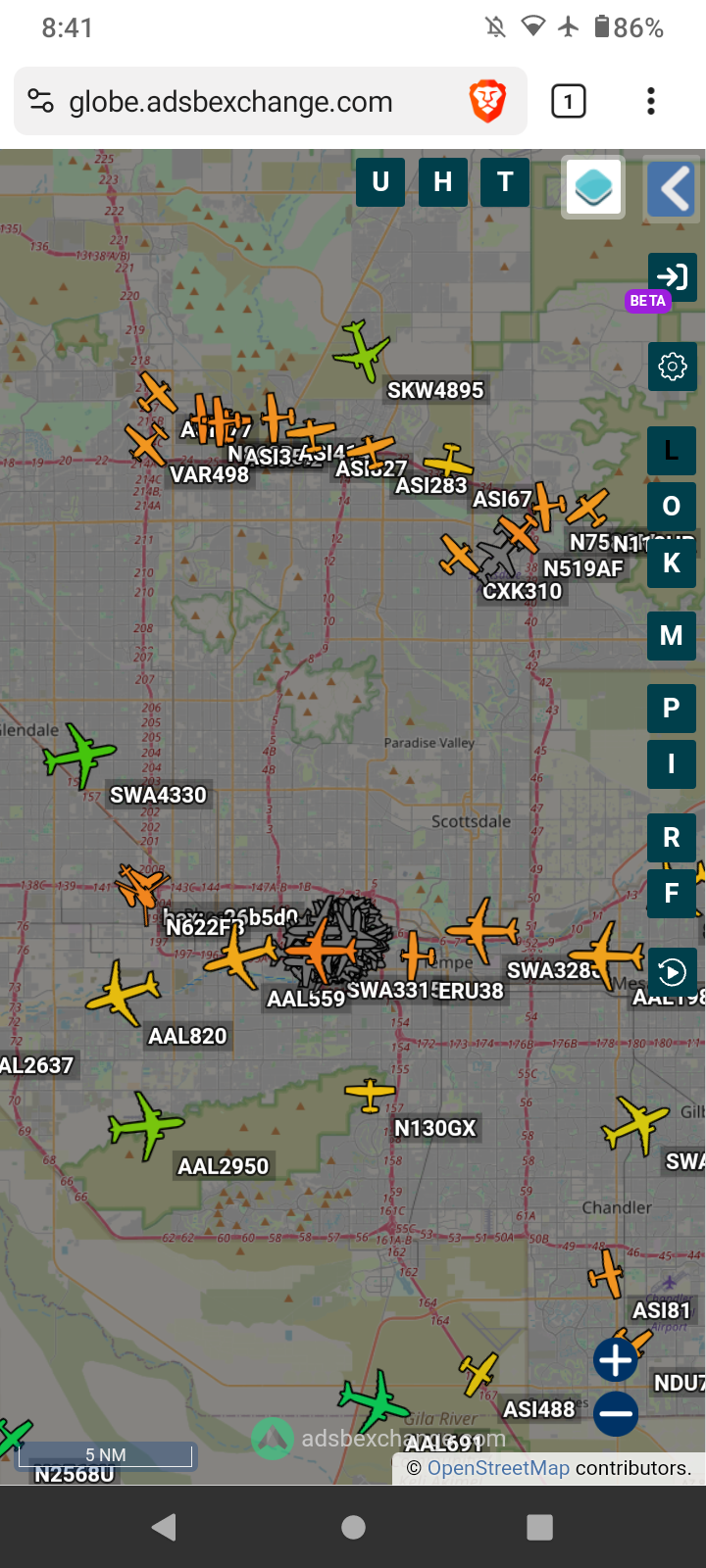Edit the globe.adsbexchange.com address bar
Viewport: 706px width, 1568px height.
[x=230, y=102]
